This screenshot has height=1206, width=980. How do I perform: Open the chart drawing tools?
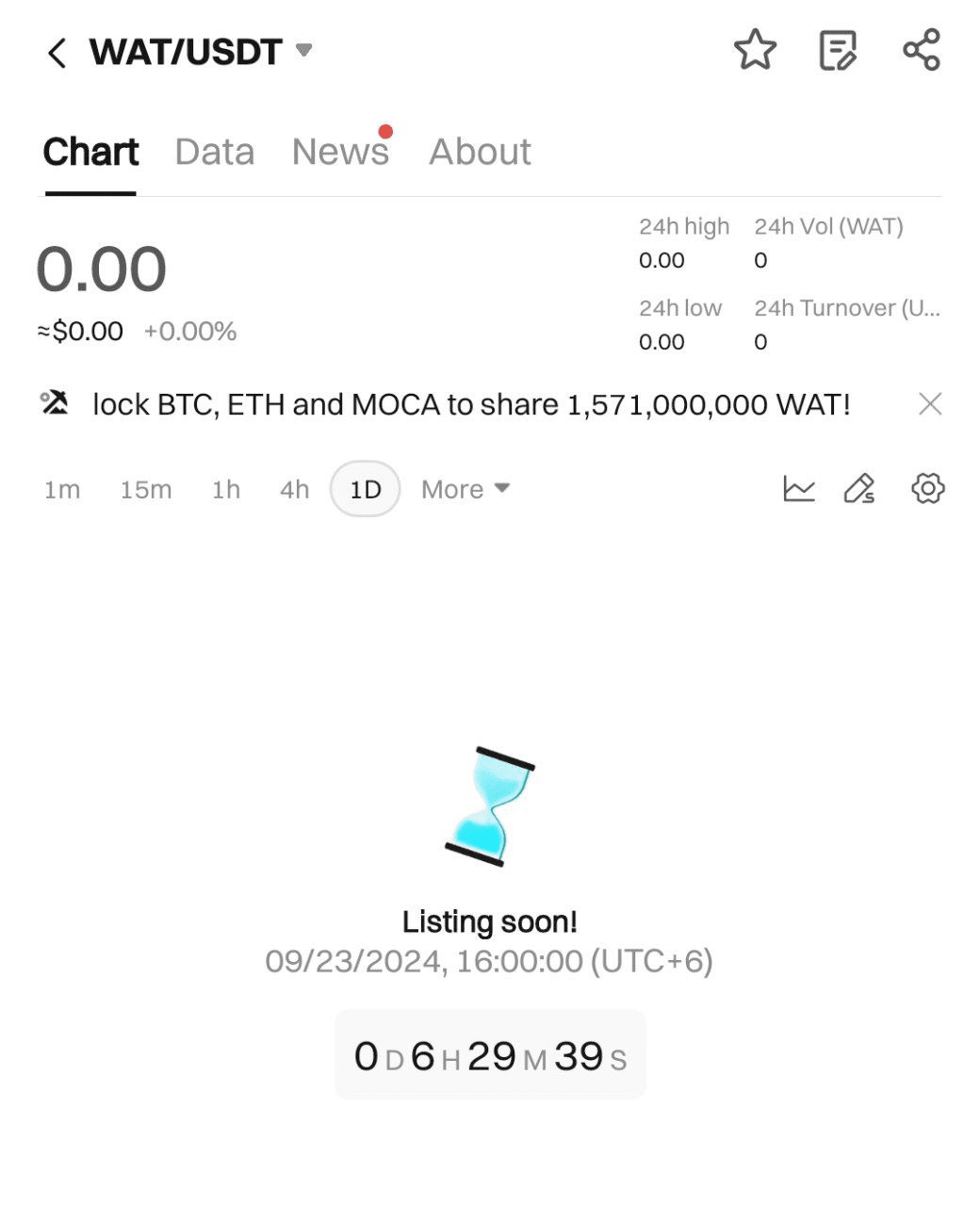point(859,488)
